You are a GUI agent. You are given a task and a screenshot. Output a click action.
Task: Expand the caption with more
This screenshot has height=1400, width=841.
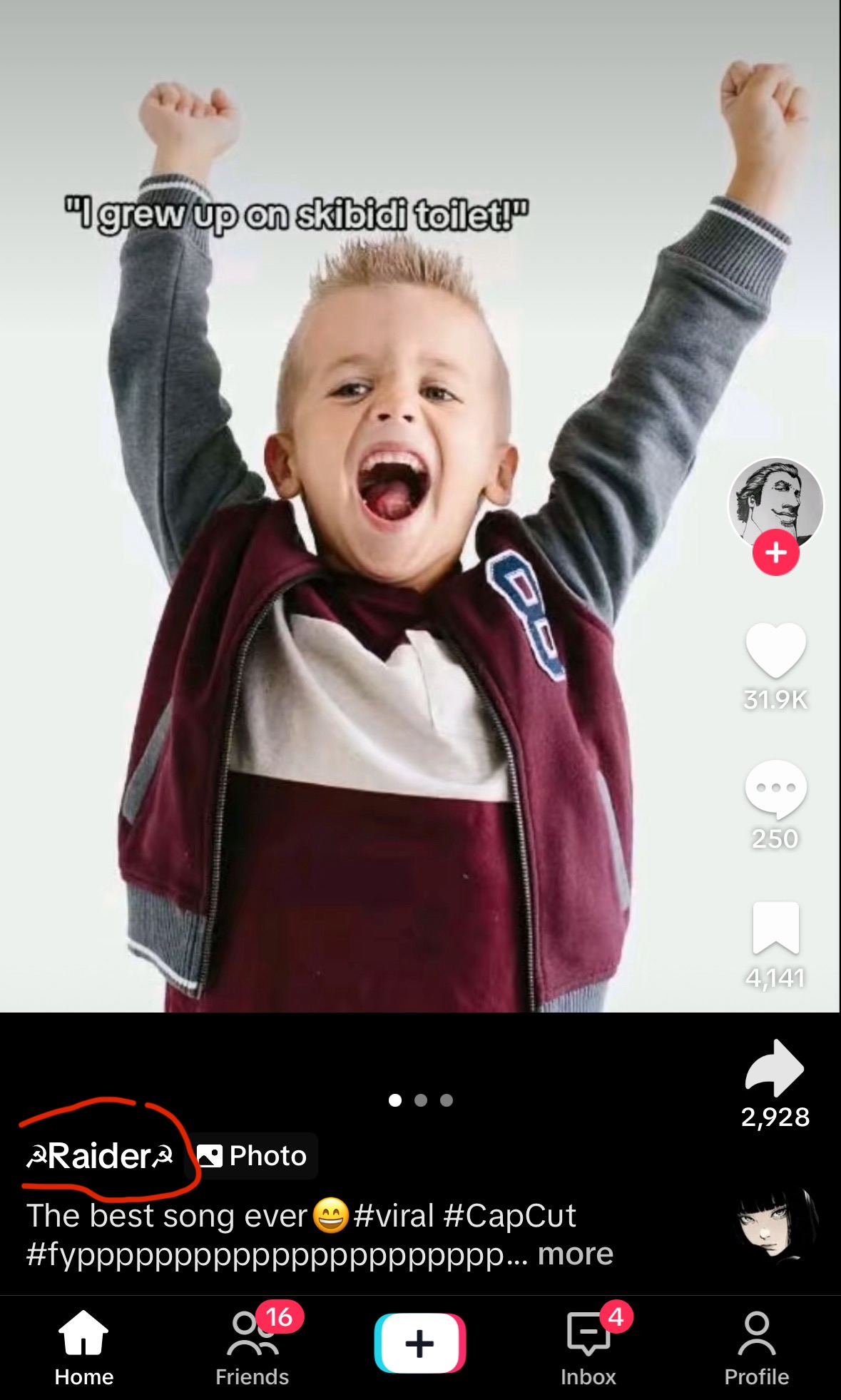pos(575,1254)
